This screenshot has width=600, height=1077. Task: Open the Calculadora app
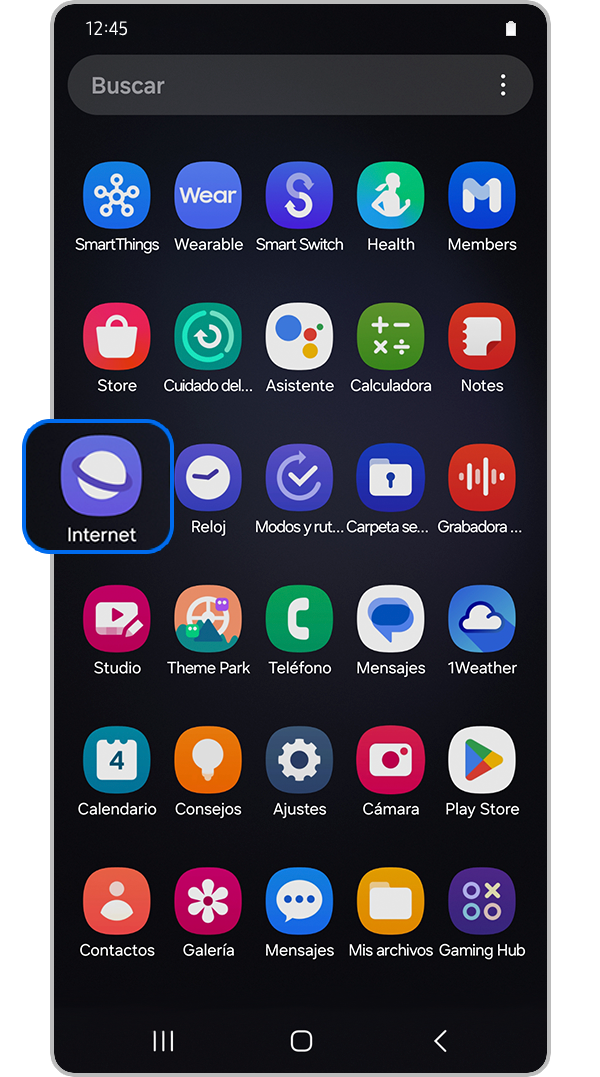point(390,337)
